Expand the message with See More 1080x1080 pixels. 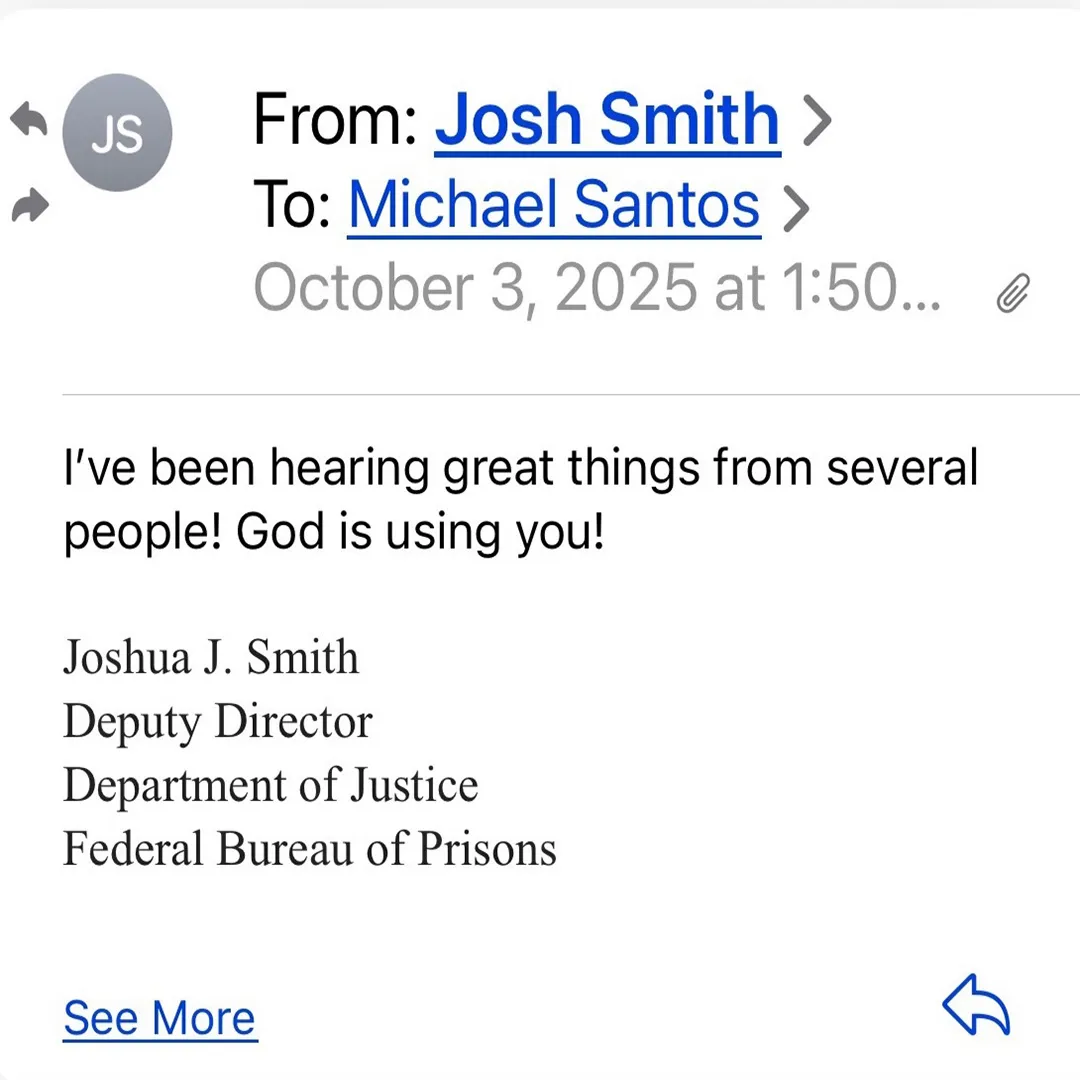point(160,1018)
